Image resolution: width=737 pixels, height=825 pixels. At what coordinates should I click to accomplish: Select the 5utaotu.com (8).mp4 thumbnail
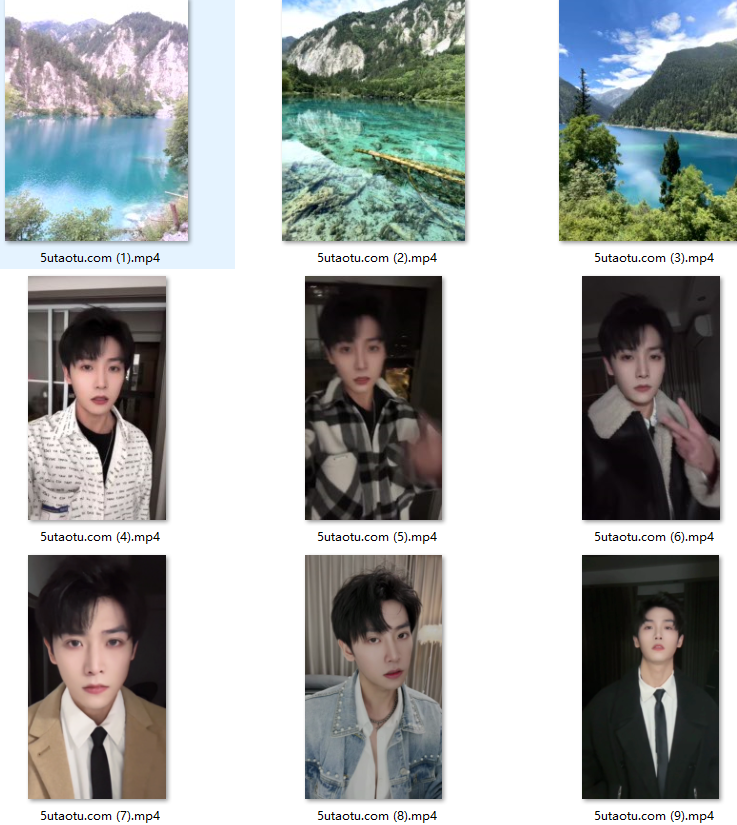click(373, 677)
